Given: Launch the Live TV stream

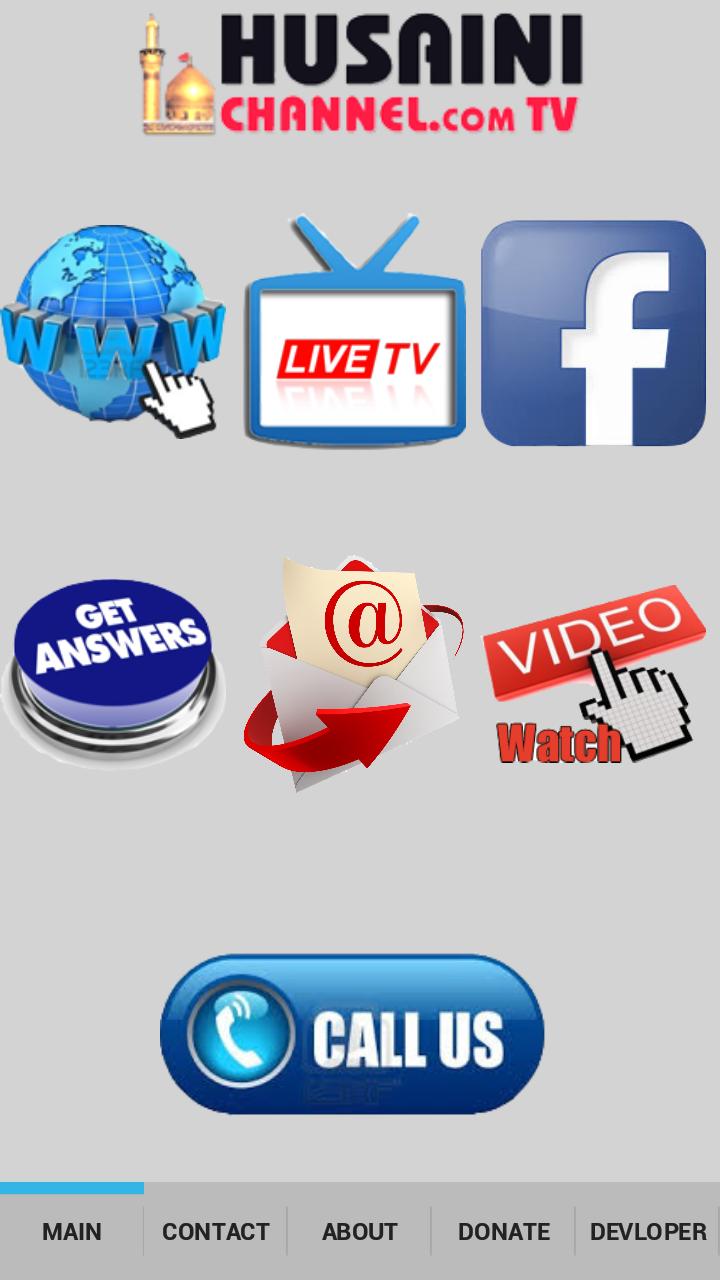Looking at the screenshot, I should [x=356, y=332].
